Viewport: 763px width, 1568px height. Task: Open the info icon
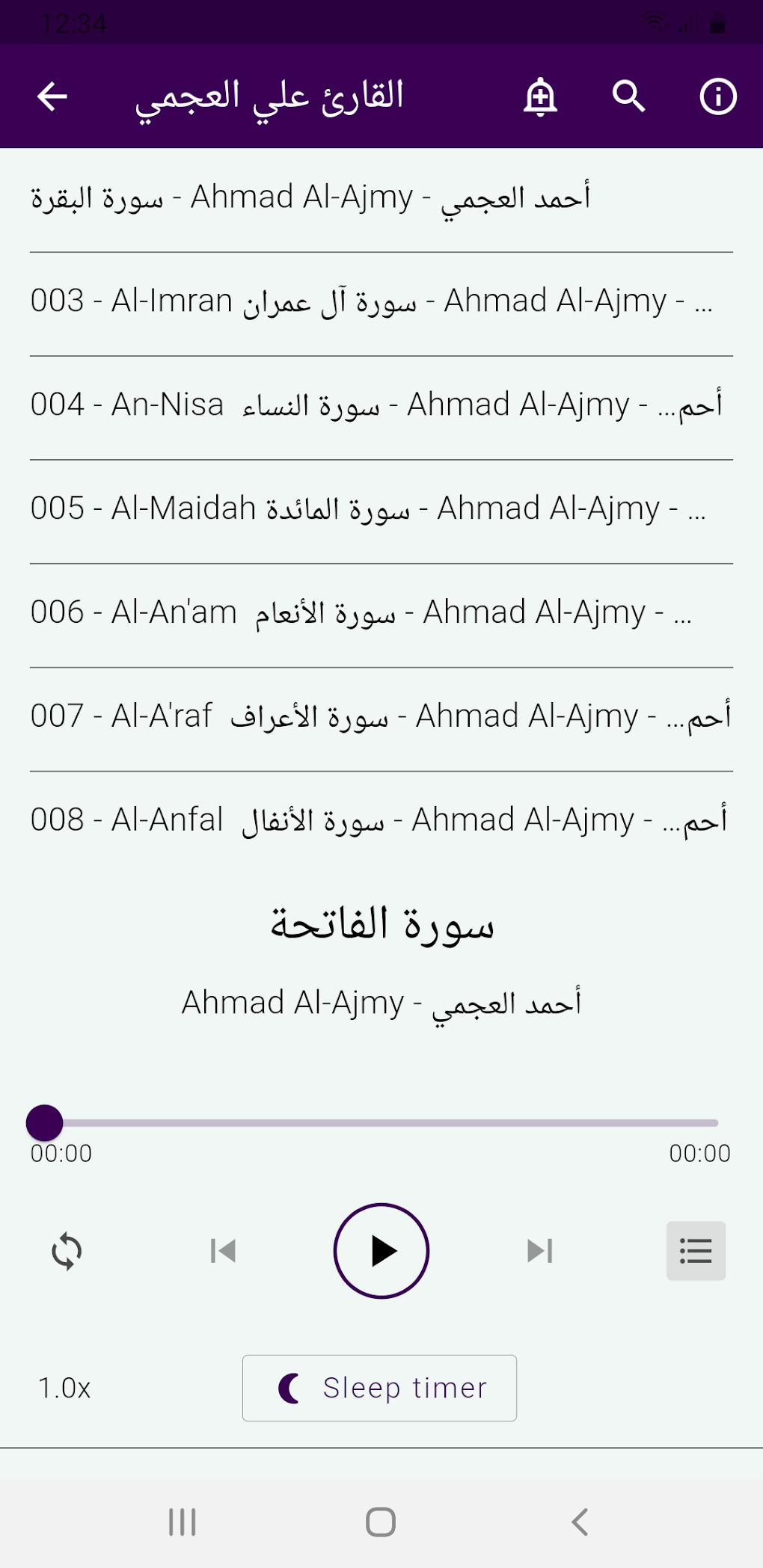tap(717, 96)
